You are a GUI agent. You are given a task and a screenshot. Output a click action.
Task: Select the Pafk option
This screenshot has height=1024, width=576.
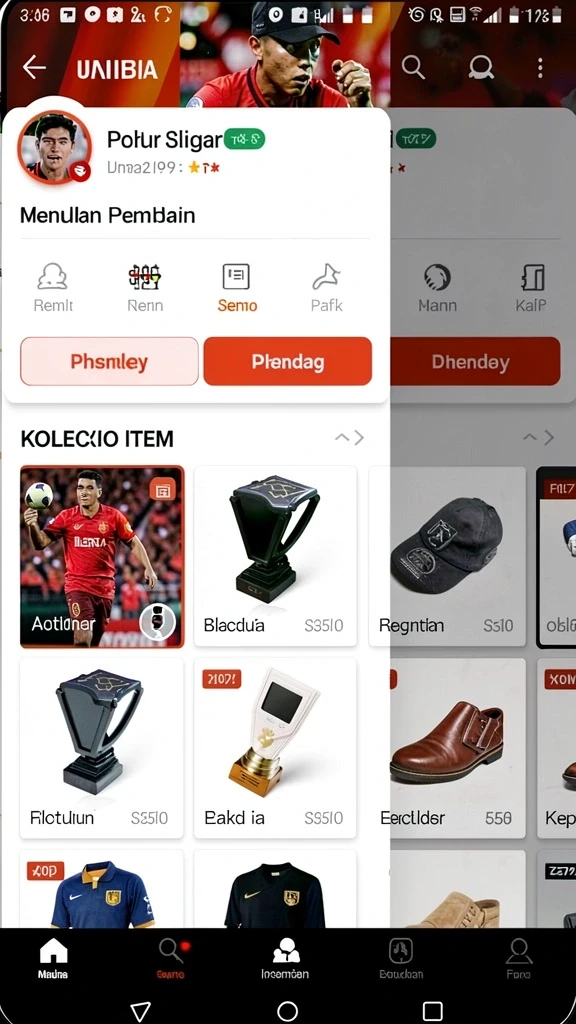(x=327, y=288)
